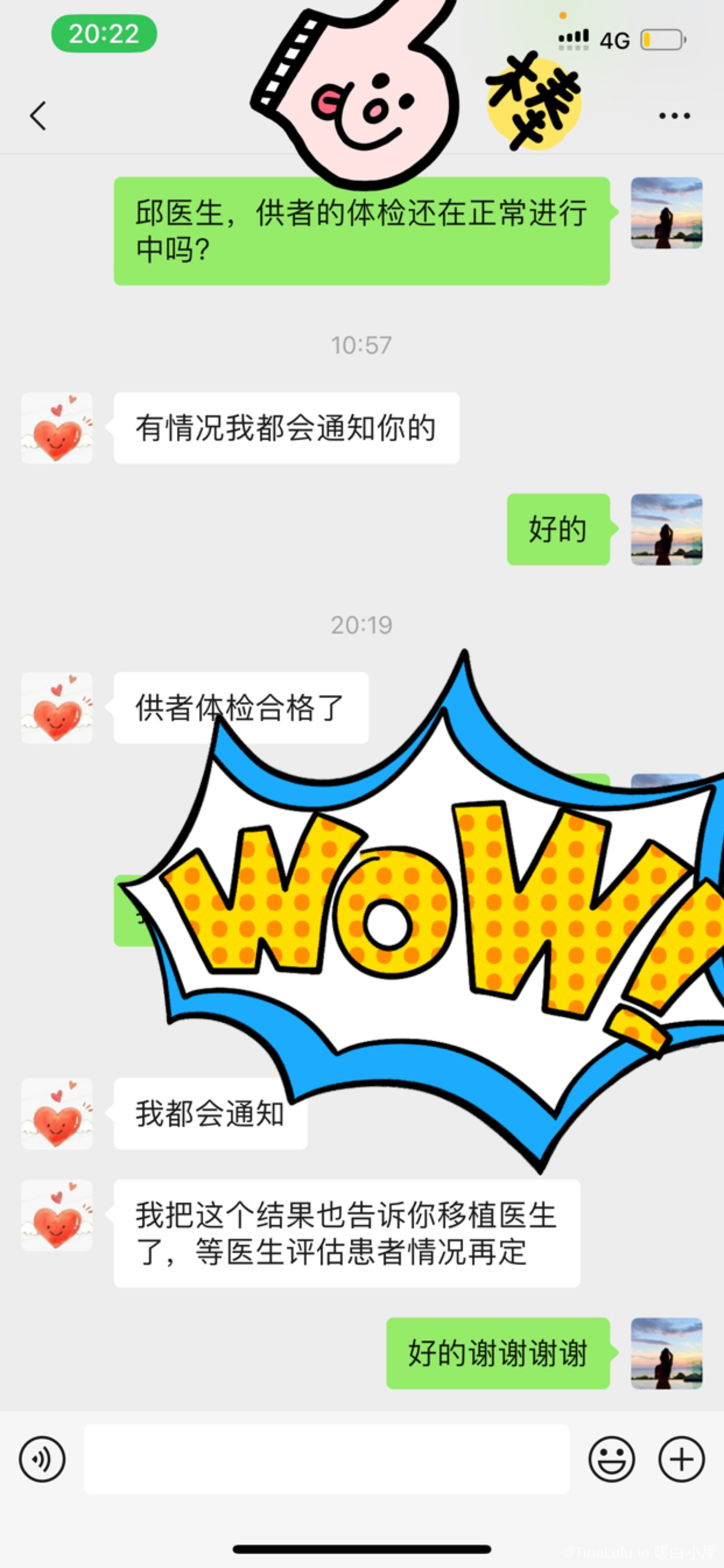Open own avatar beside 好的谢谢谢谢

tap(666, 1353)
